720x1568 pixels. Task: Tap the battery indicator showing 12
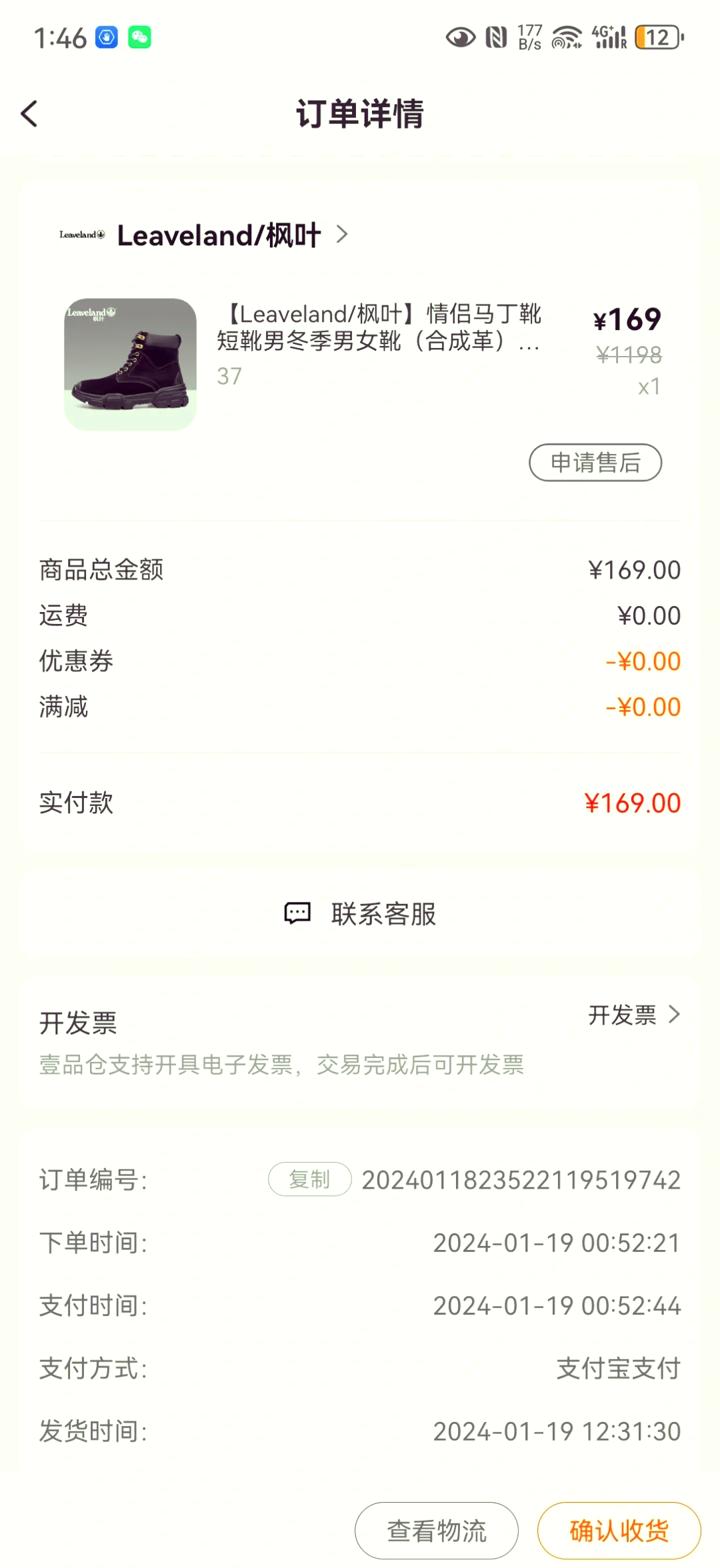pos(656,38)
